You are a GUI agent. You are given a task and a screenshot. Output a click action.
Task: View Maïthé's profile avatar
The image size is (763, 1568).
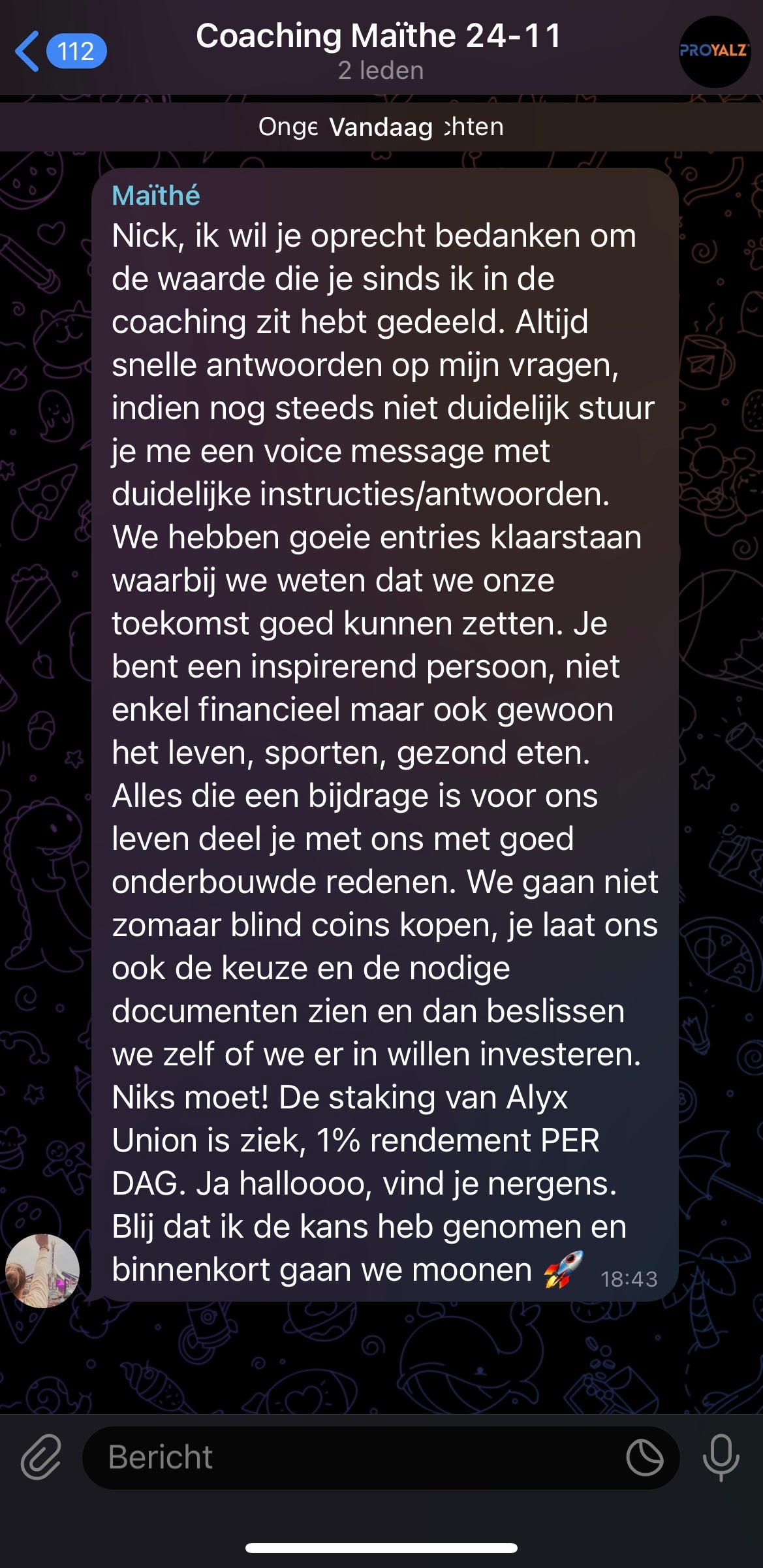pyautogui.click(x=42, y=1270)
